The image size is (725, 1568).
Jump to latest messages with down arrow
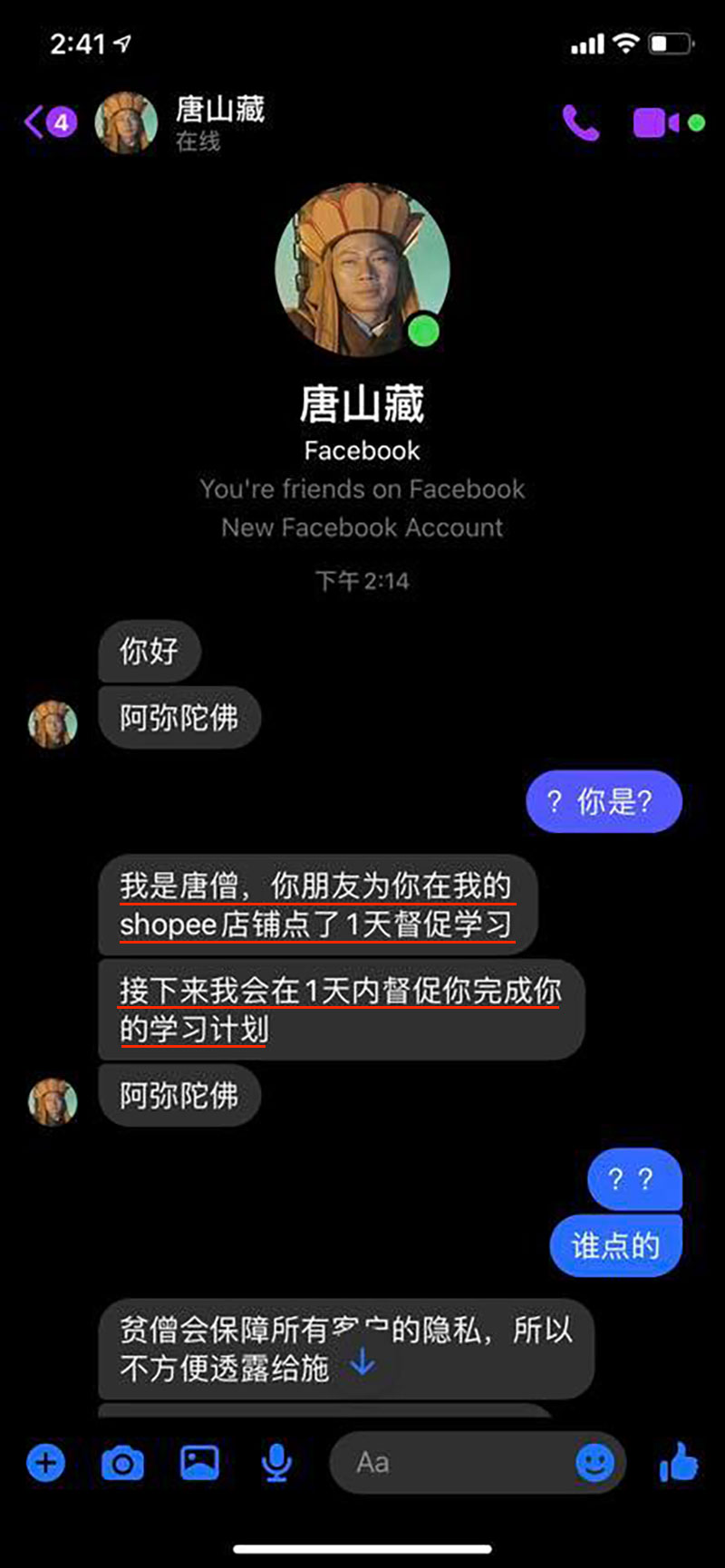(x=362, y=1361)
